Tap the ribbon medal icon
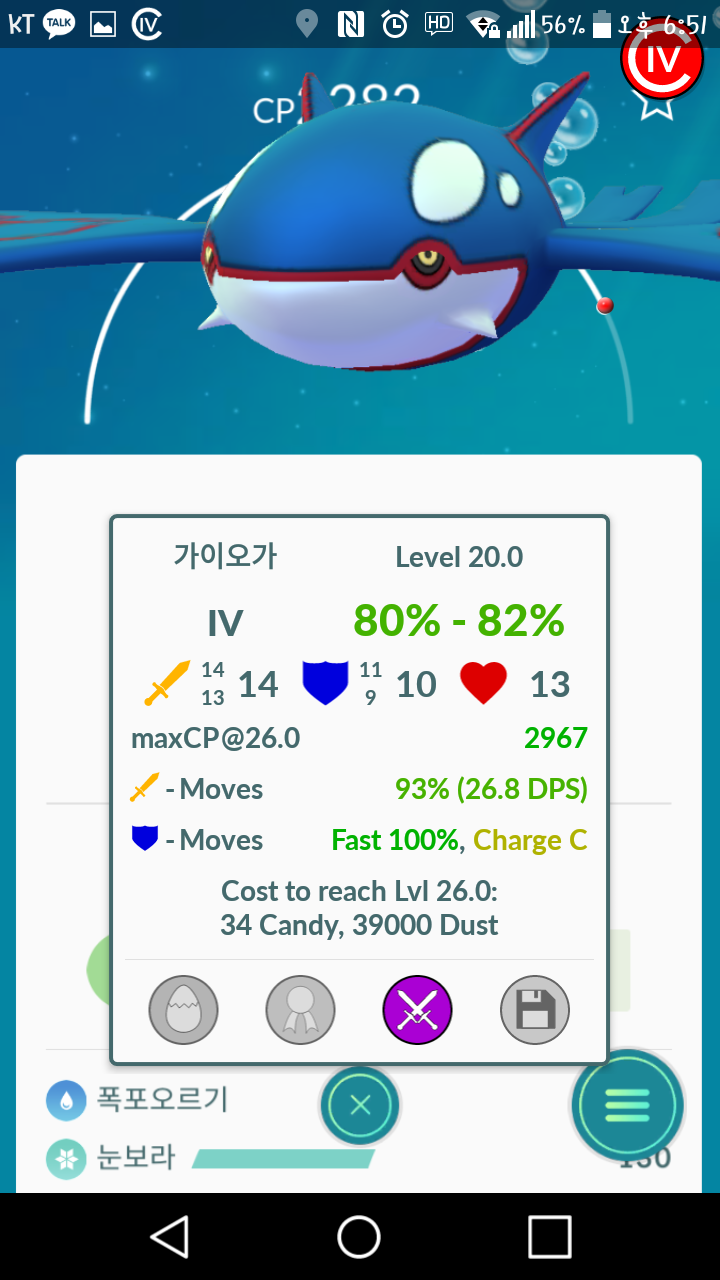Viewport: 720px width, 1280px height. point(300,1011)
